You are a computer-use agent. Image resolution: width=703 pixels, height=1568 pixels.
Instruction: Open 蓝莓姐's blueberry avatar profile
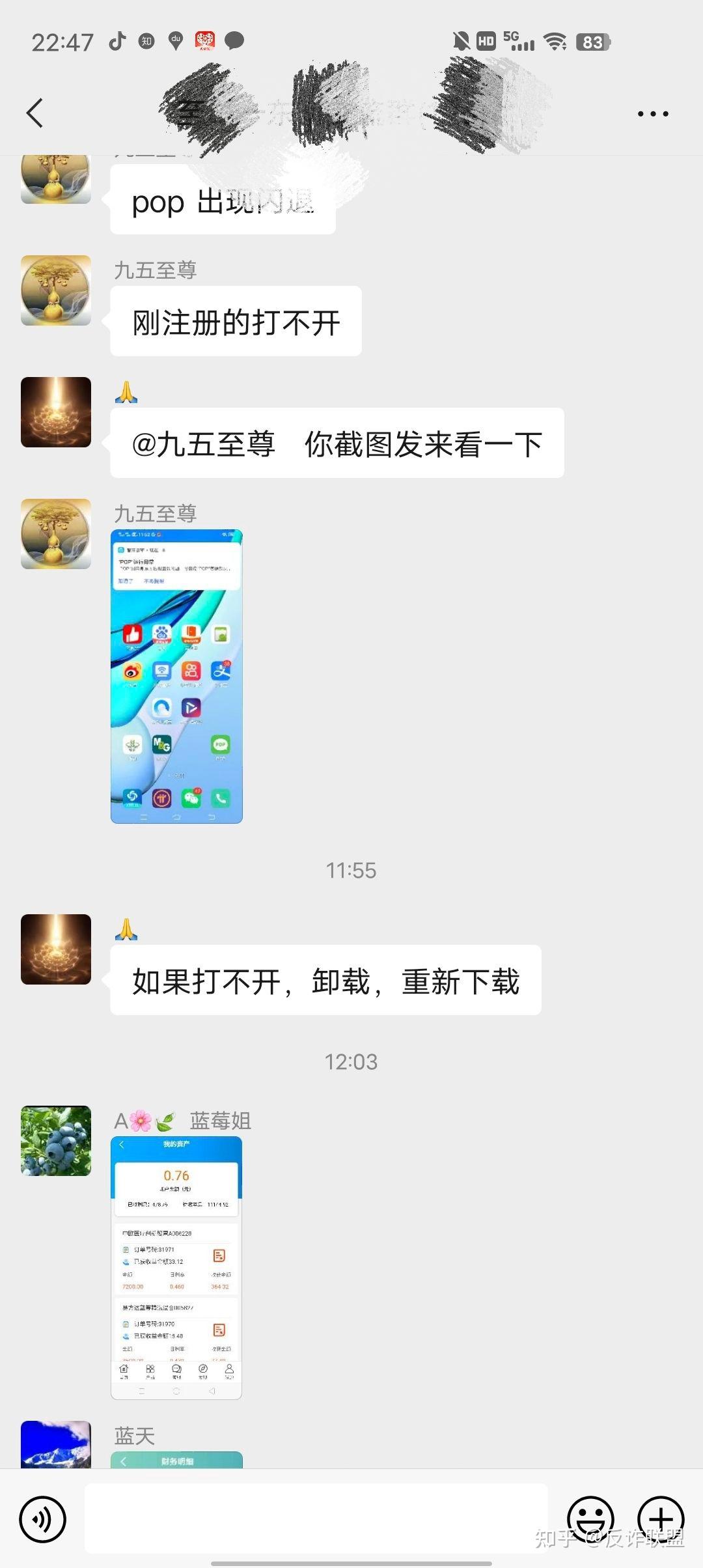(x=56, y=1141)
